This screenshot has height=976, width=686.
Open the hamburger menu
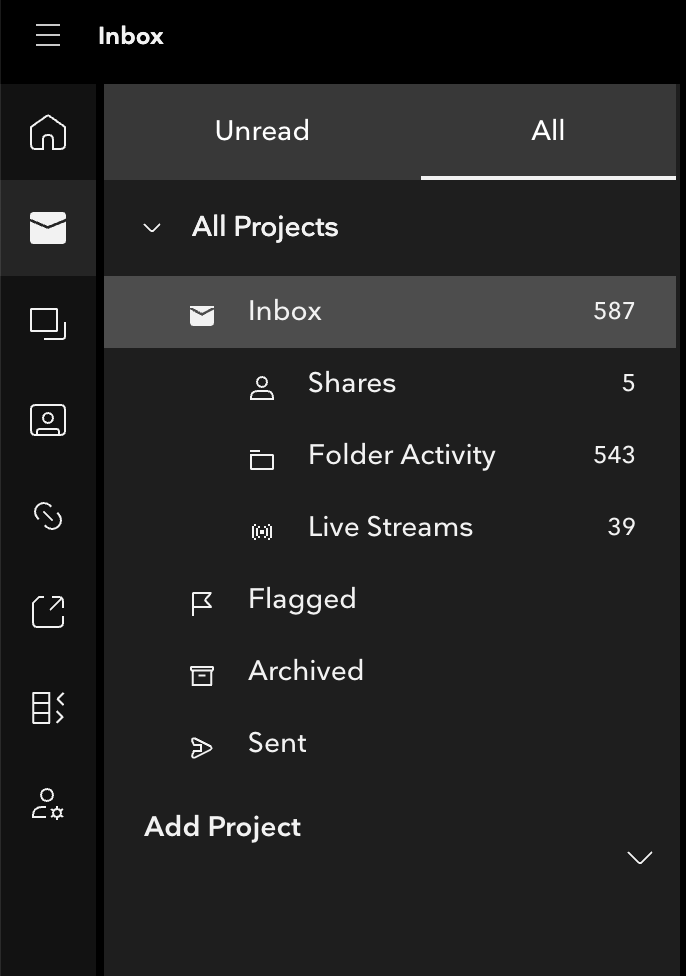click(x=48, y=36)
